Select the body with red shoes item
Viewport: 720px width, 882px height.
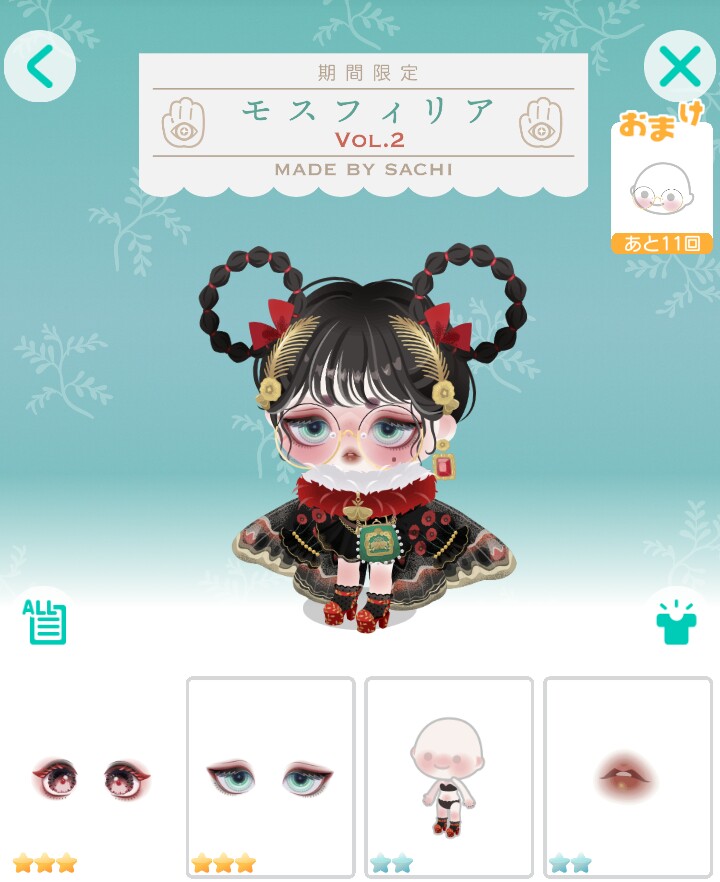pyautogui.click(x=448, y=777)
